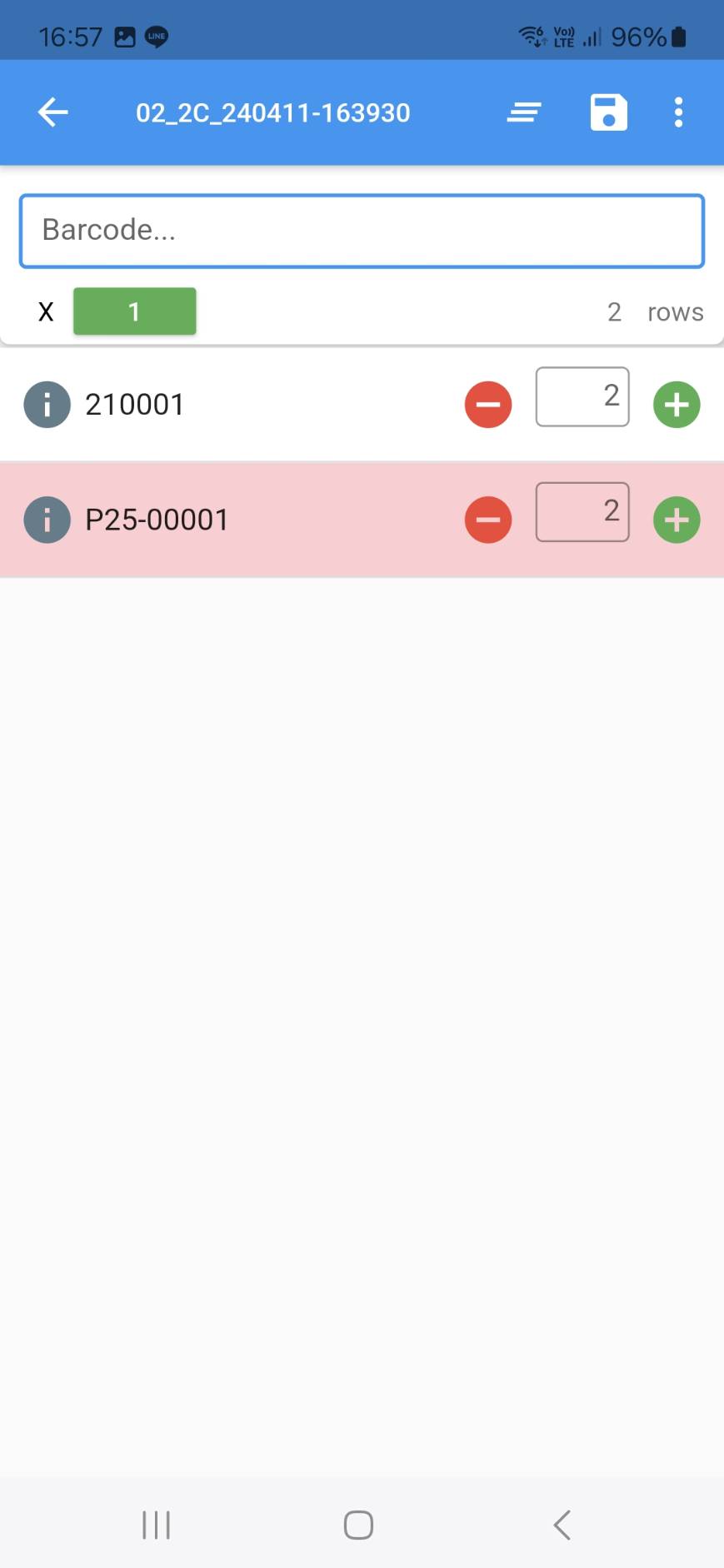724x1568 pixels.
Task: Edit quantity field for 210001
Action: (x=582, y=397)
